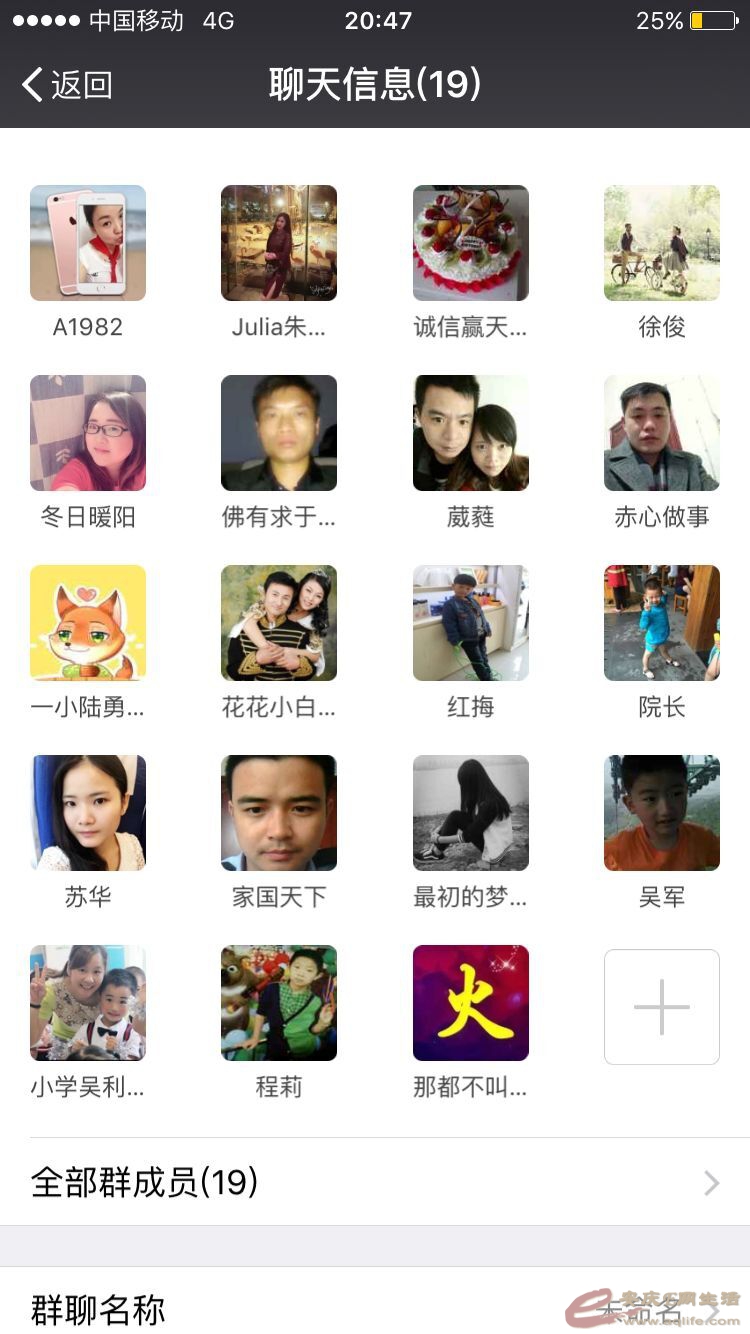View 家国天下's member profile
The width and height of the screenshot is (750, 1334).
(279, 813)
